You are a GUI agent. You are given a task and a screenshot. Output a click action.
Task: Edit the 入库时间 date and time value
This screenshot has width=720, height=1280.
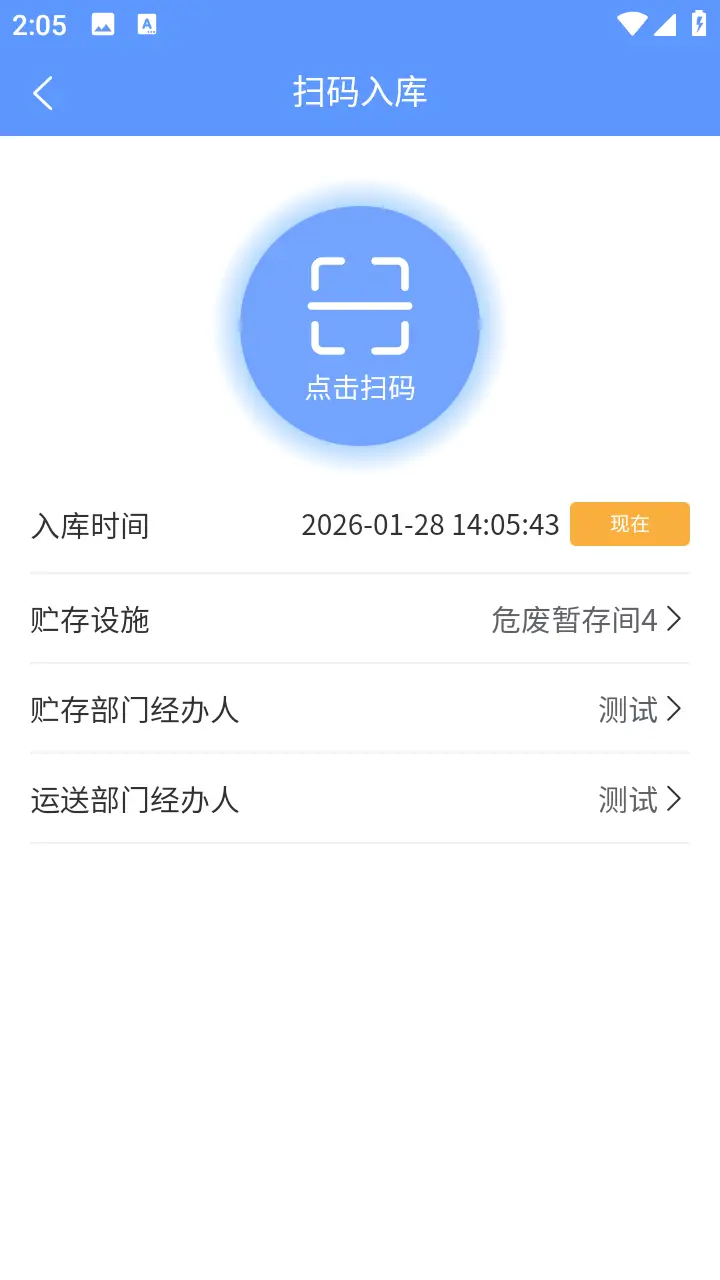tap(430, 525)
